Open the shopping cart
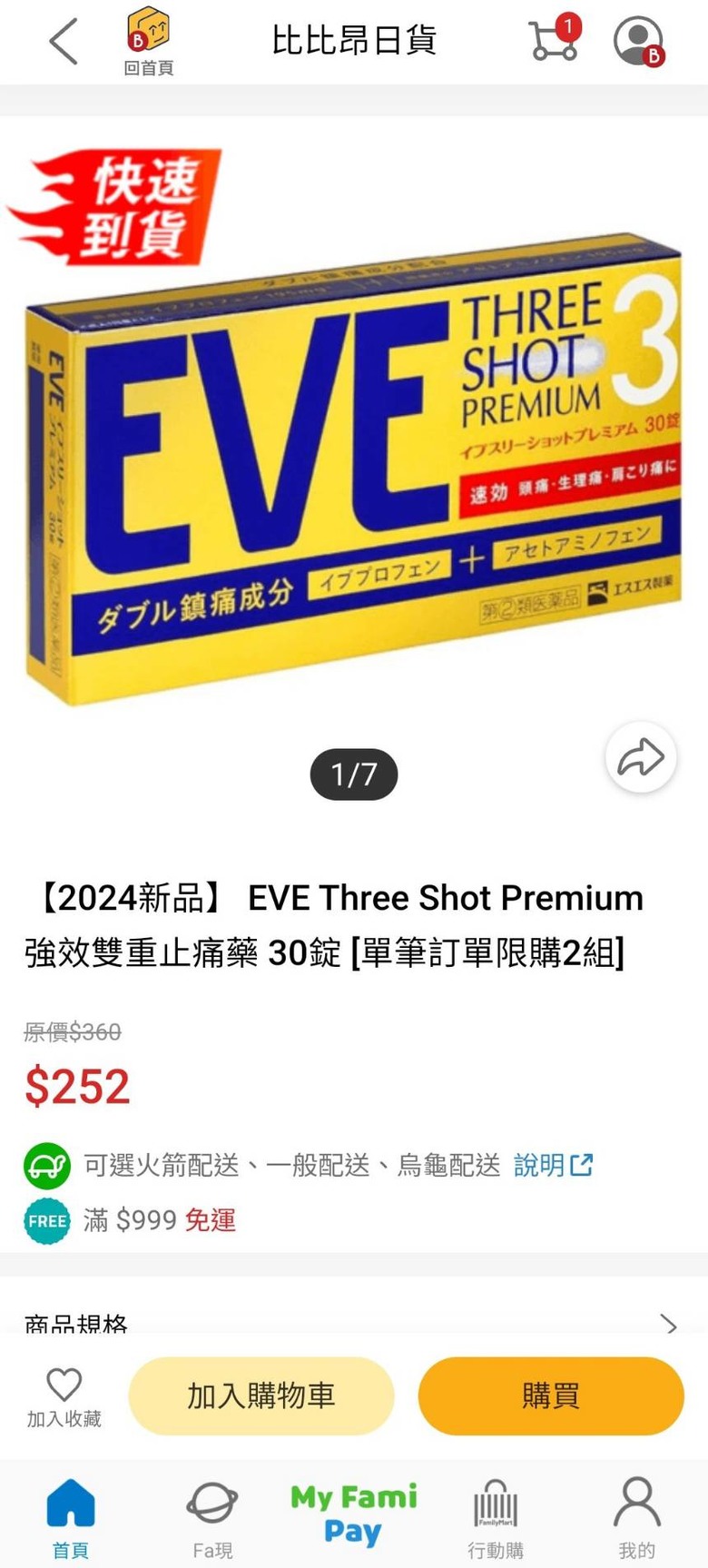The image size is (708, 1568). [554, 40]
